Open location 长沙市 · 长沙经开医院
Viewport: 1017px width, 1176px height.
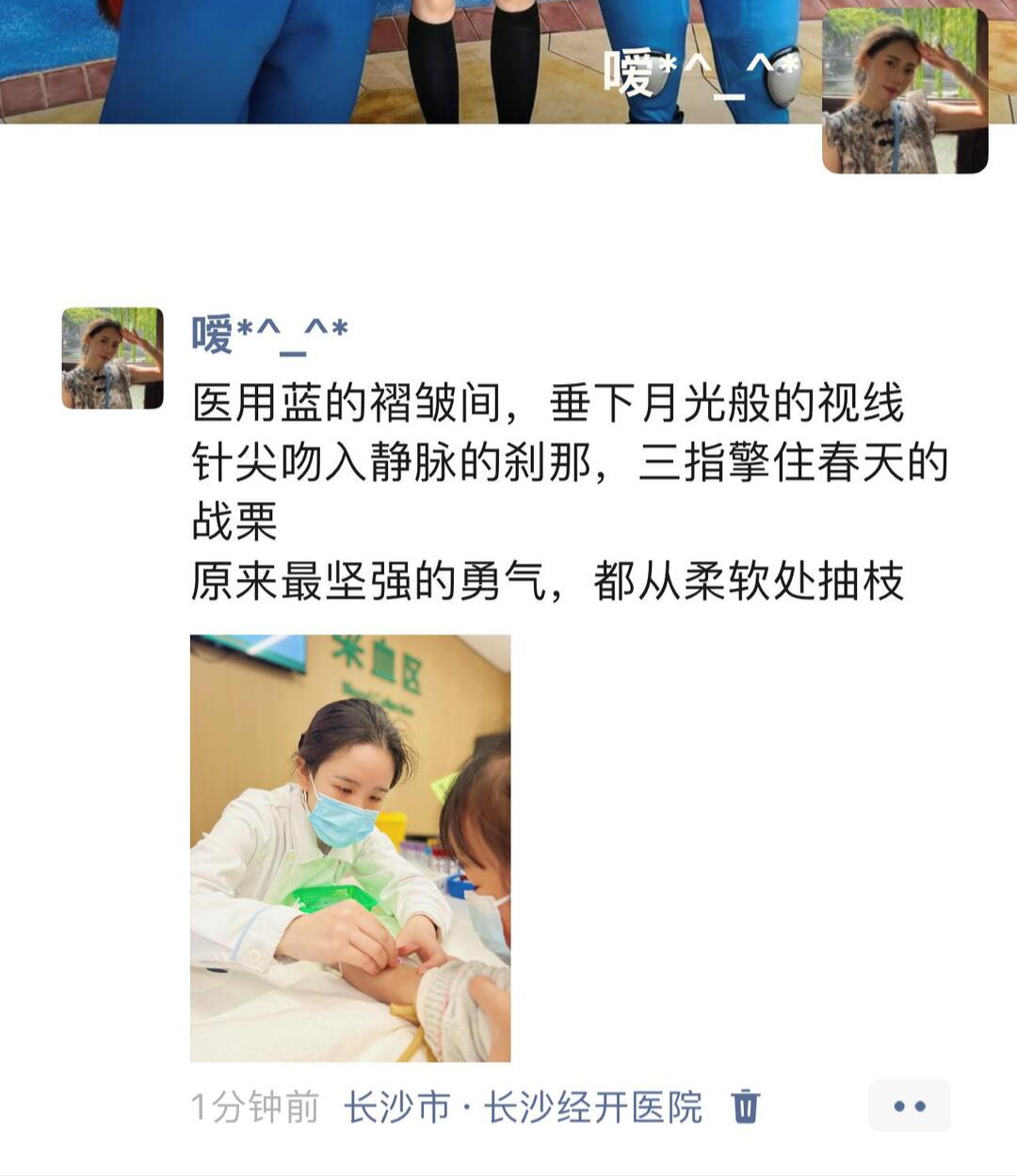pos(523,1107)
